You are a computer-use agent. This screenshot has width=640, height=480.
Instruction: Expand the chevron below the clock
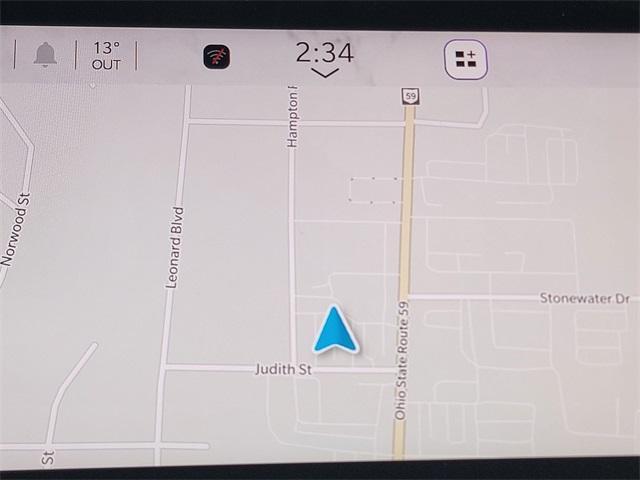coord(325,73)
